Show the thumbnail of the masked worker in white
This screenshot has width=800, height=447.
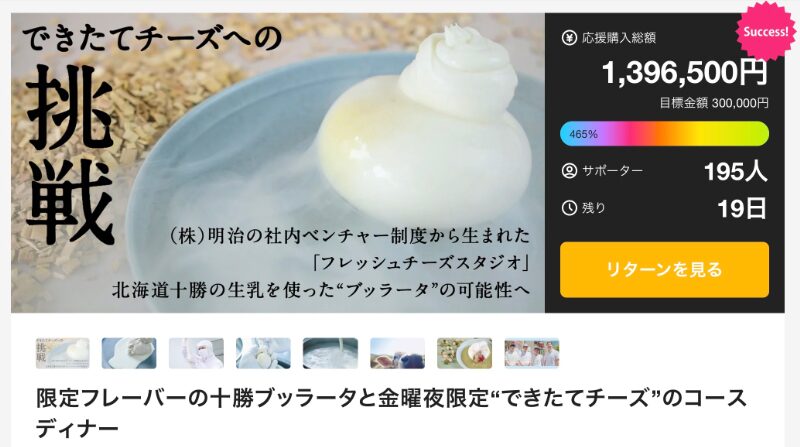(x=196, y=353)
